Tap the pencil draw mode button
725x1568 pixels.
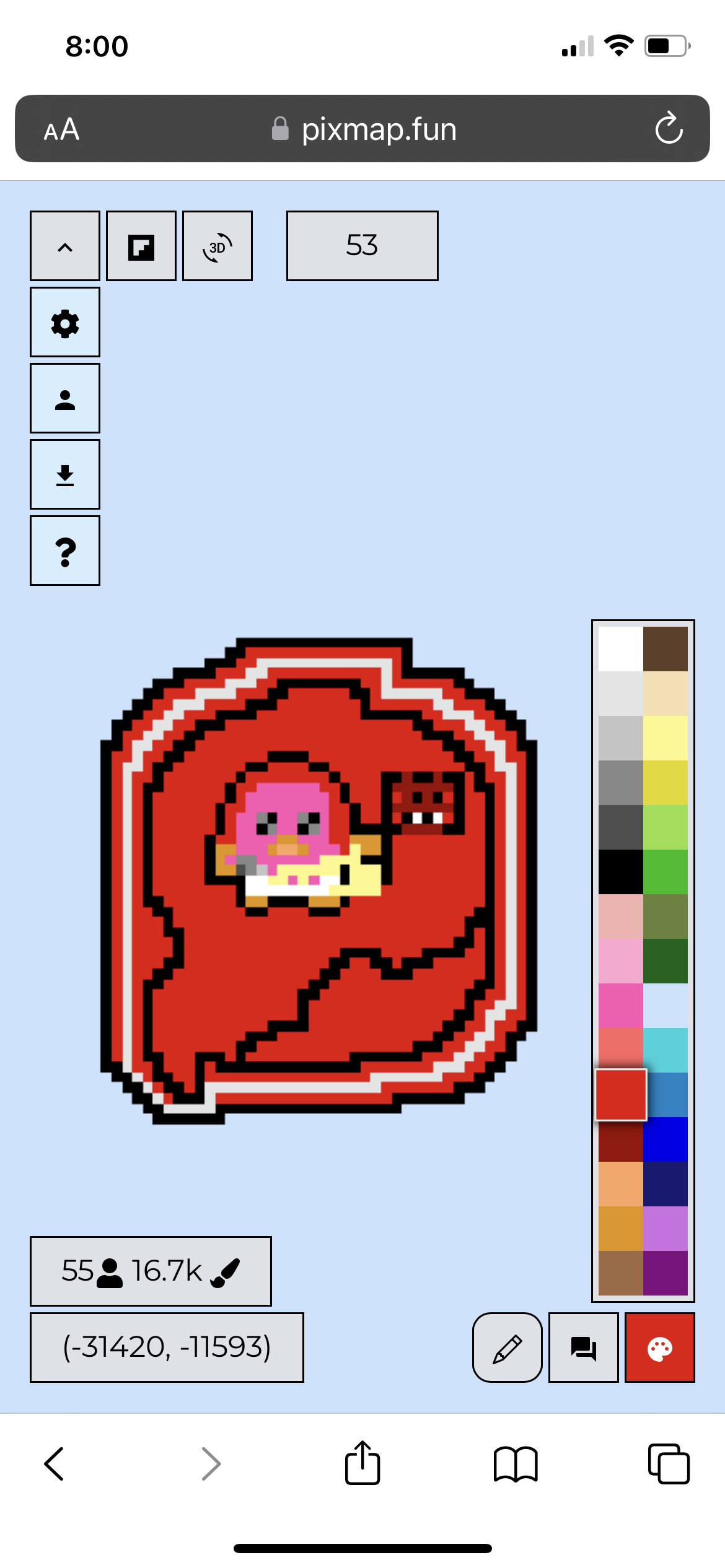[507, 1348]
